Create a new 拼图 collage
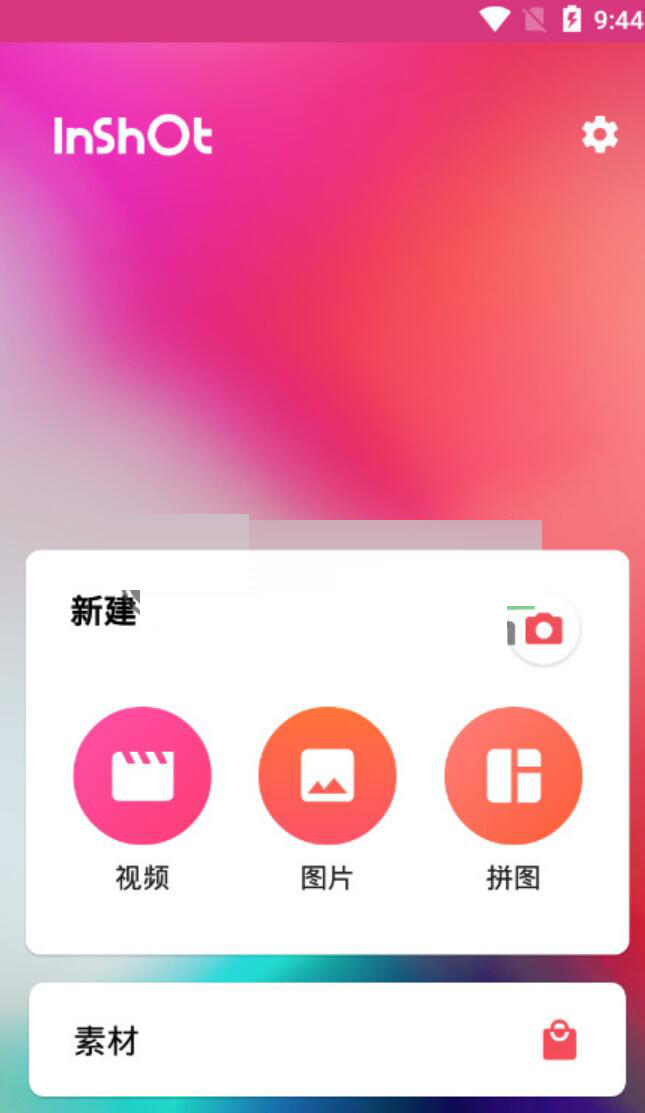 513,775
